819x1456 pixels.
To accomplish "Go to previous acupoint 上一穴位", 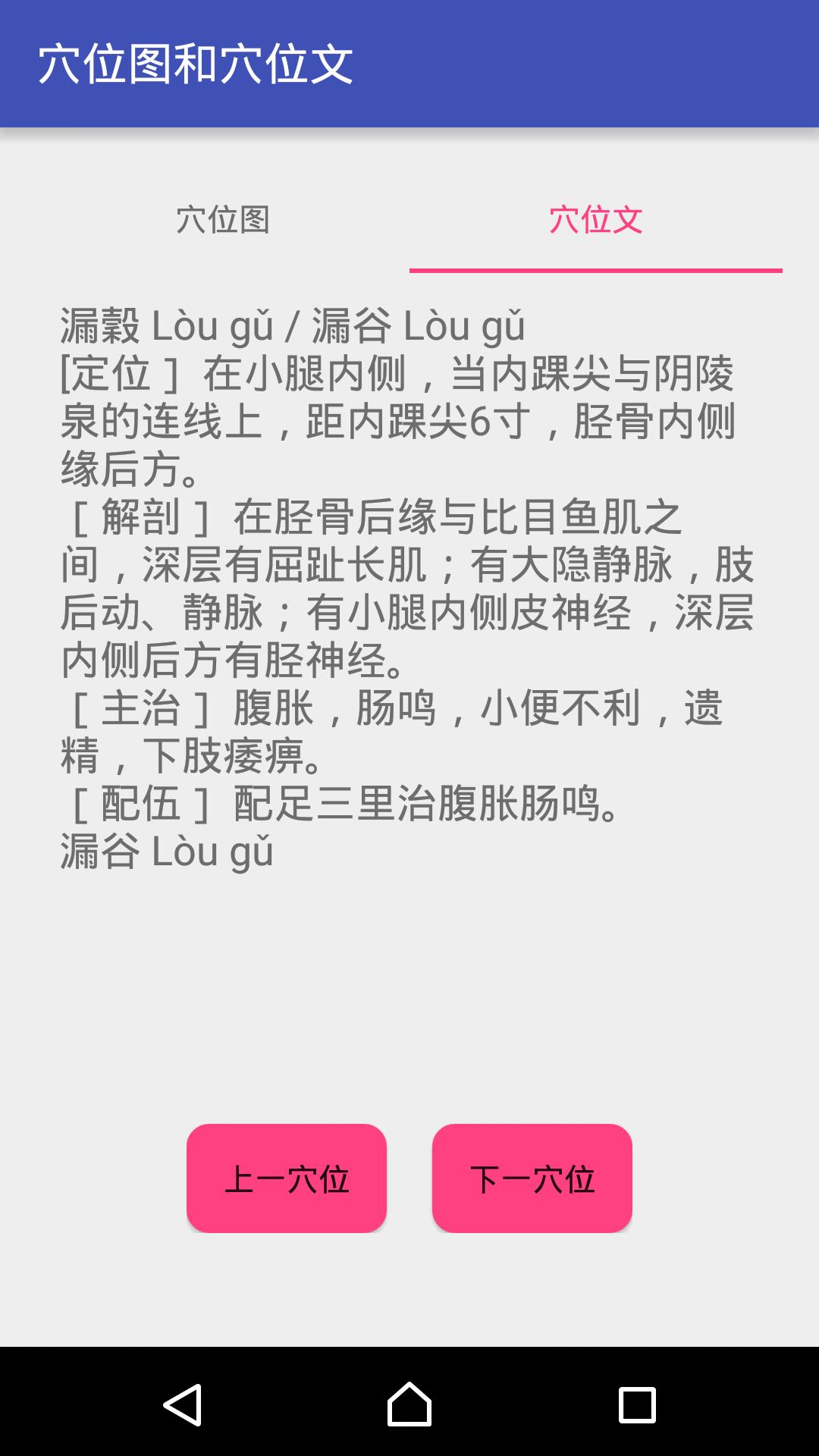I will [287, 1178].
